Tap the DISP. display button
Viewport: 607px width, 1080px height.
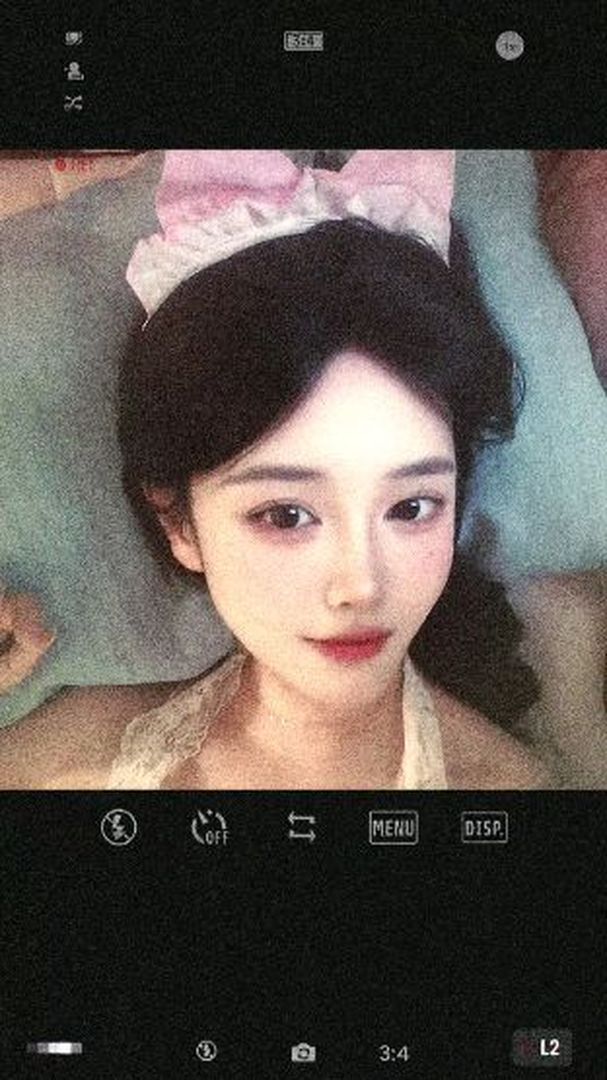[485, 827]
